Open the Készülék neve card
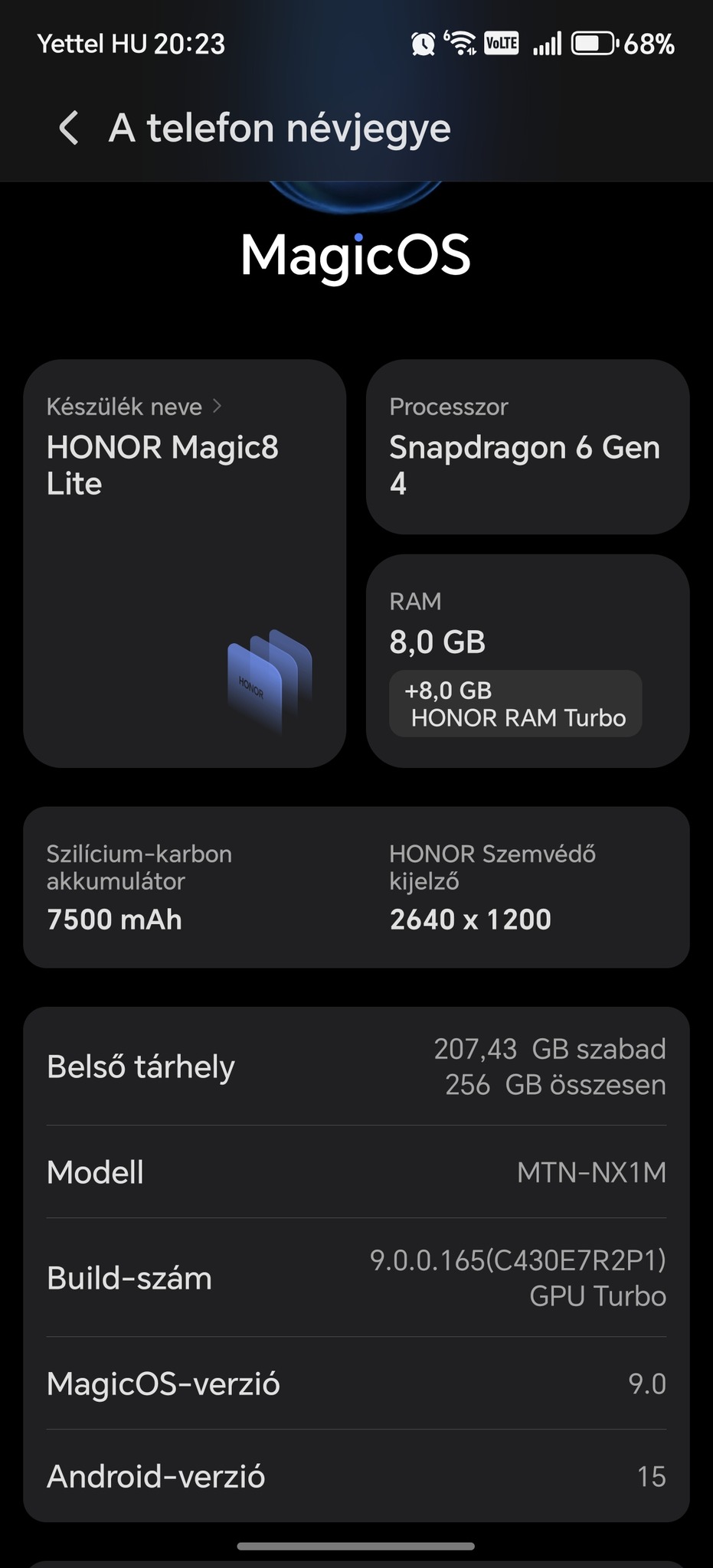Screen dimensions: 713x1568 (185, 563)
